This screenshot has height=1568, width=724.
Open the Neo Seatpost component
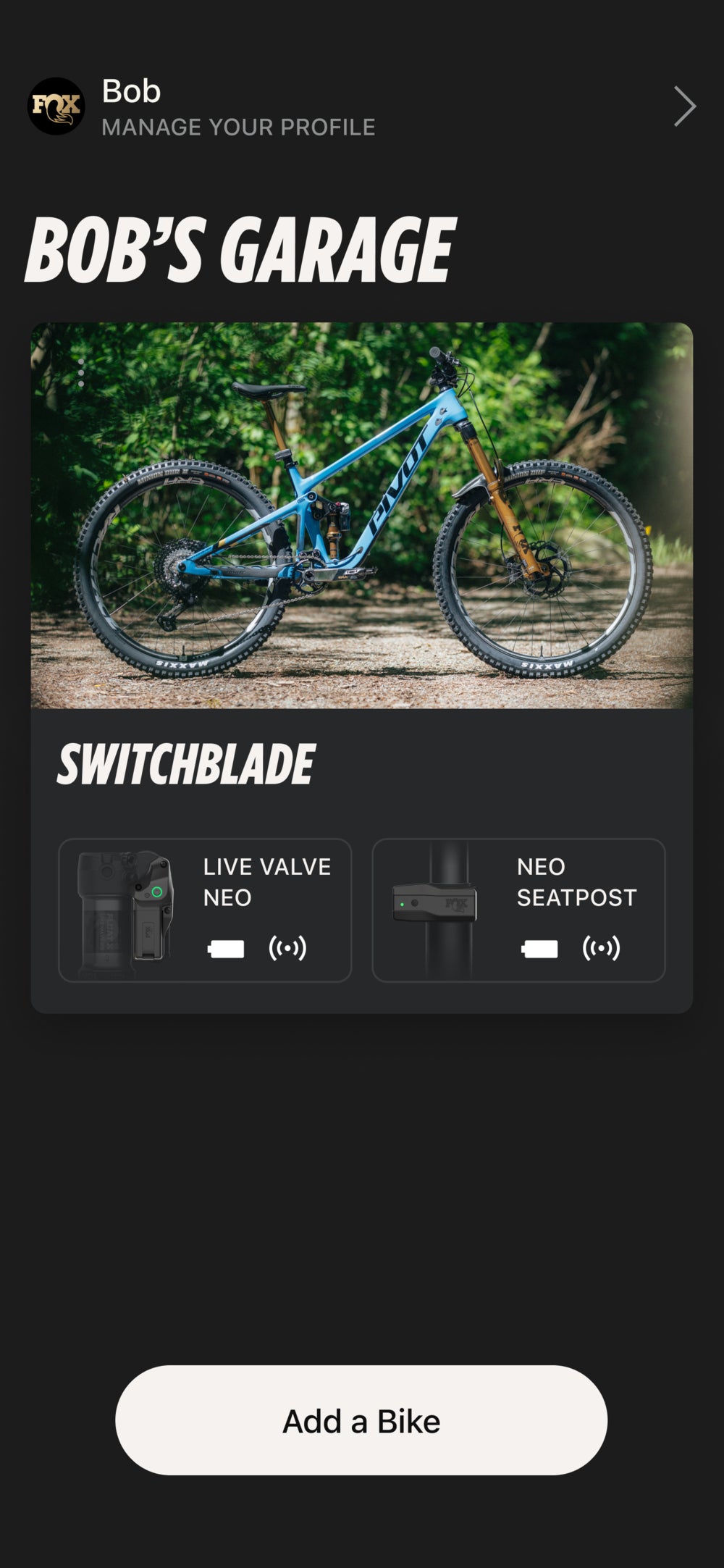pyautogui.click(x=518, y=910)
